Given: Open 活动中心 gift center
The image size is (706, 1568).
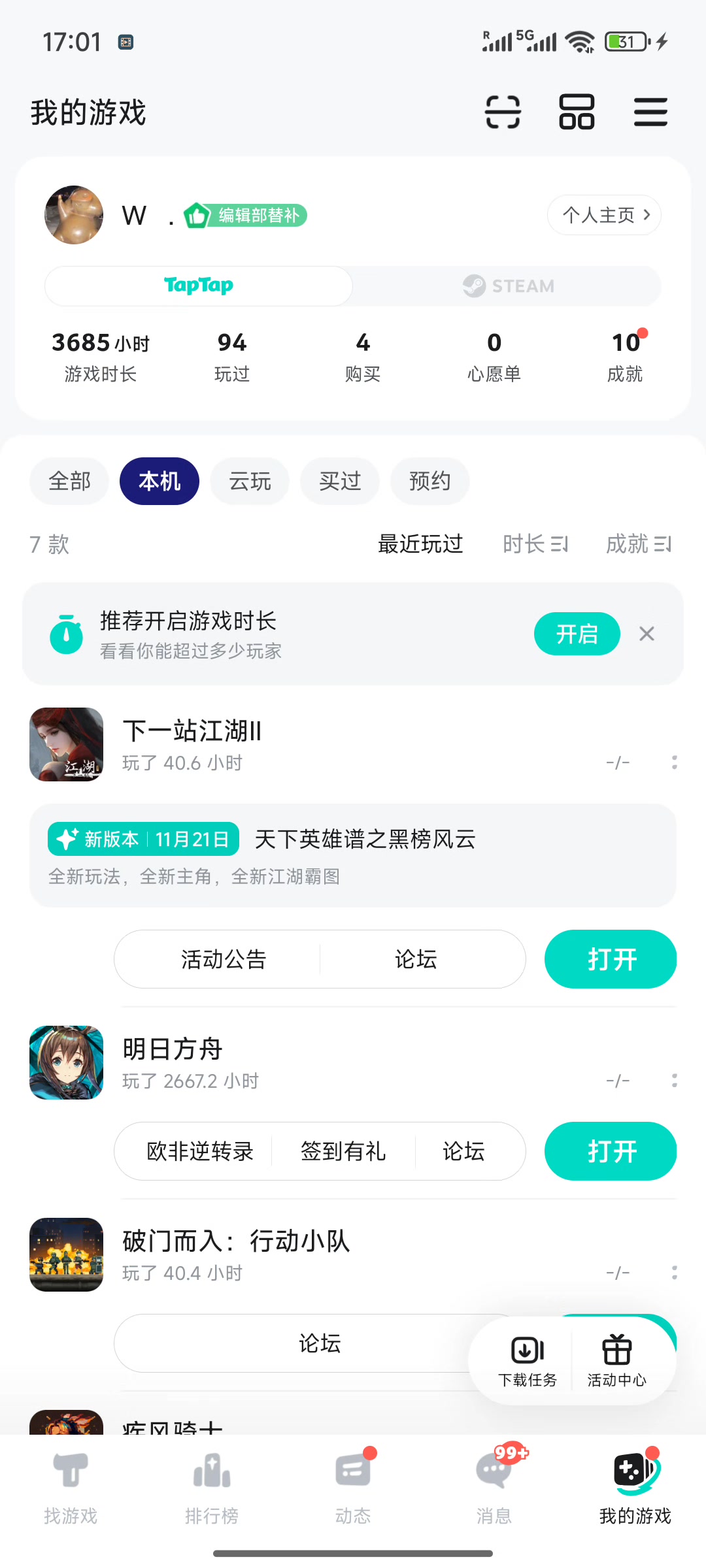Looking at the screenshot, I should [x=616, y=1360].
